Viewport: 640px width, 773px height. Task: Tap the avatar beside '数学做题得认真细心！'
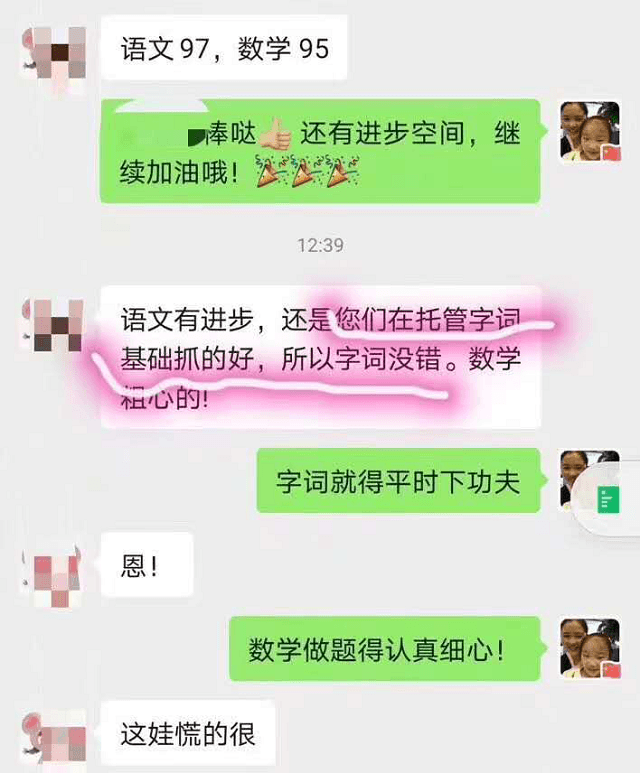589,649
